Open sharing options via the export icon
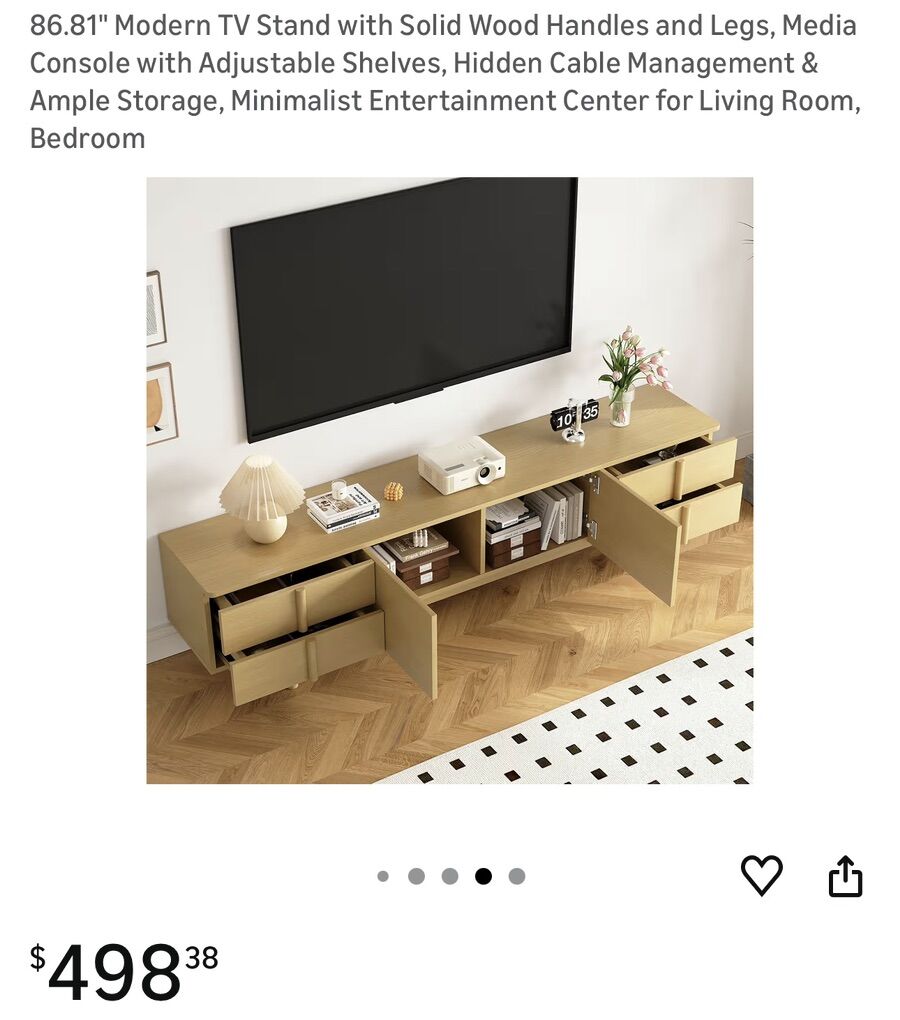 (x=847, y=876)
